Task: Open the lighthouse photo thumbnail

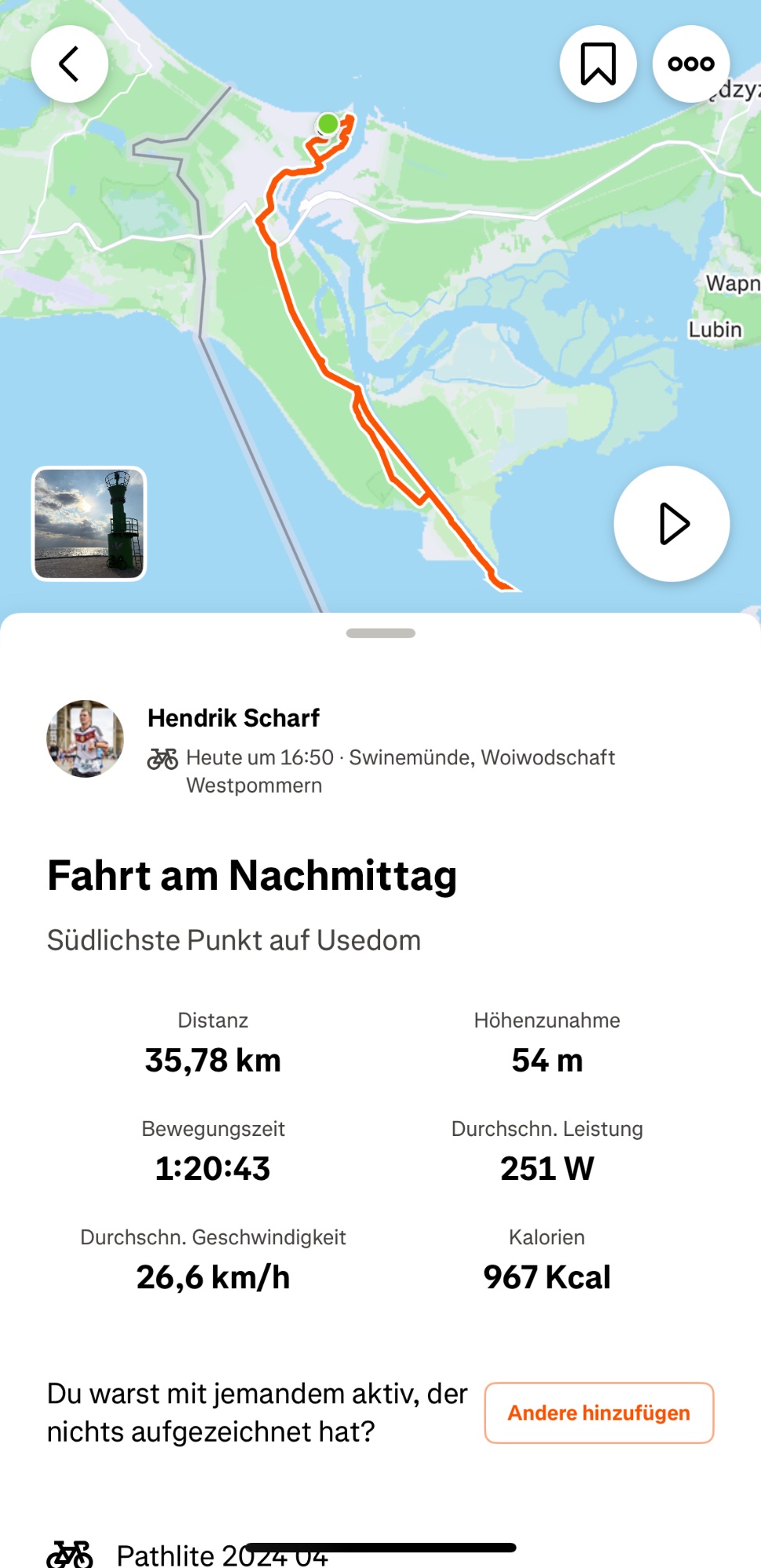Action: pyautogui.click(x=89, y=524)
